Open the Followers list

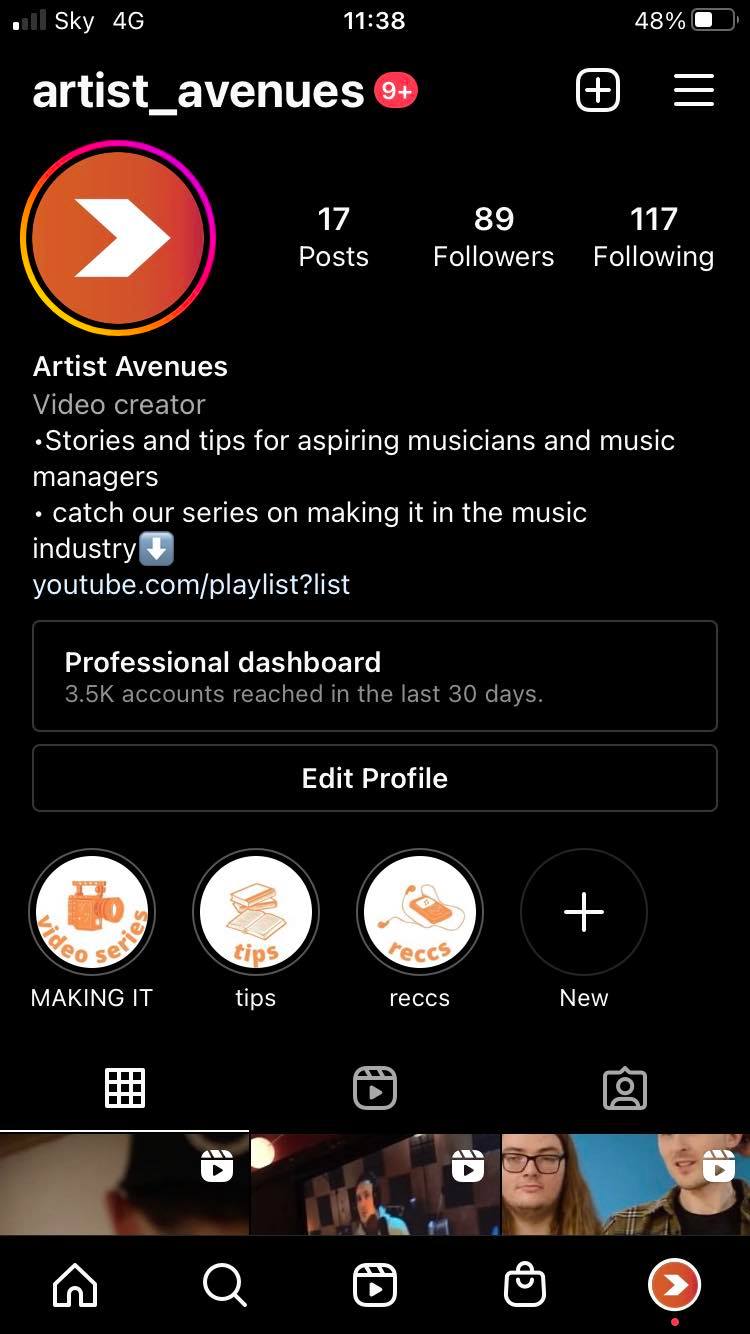493,237
